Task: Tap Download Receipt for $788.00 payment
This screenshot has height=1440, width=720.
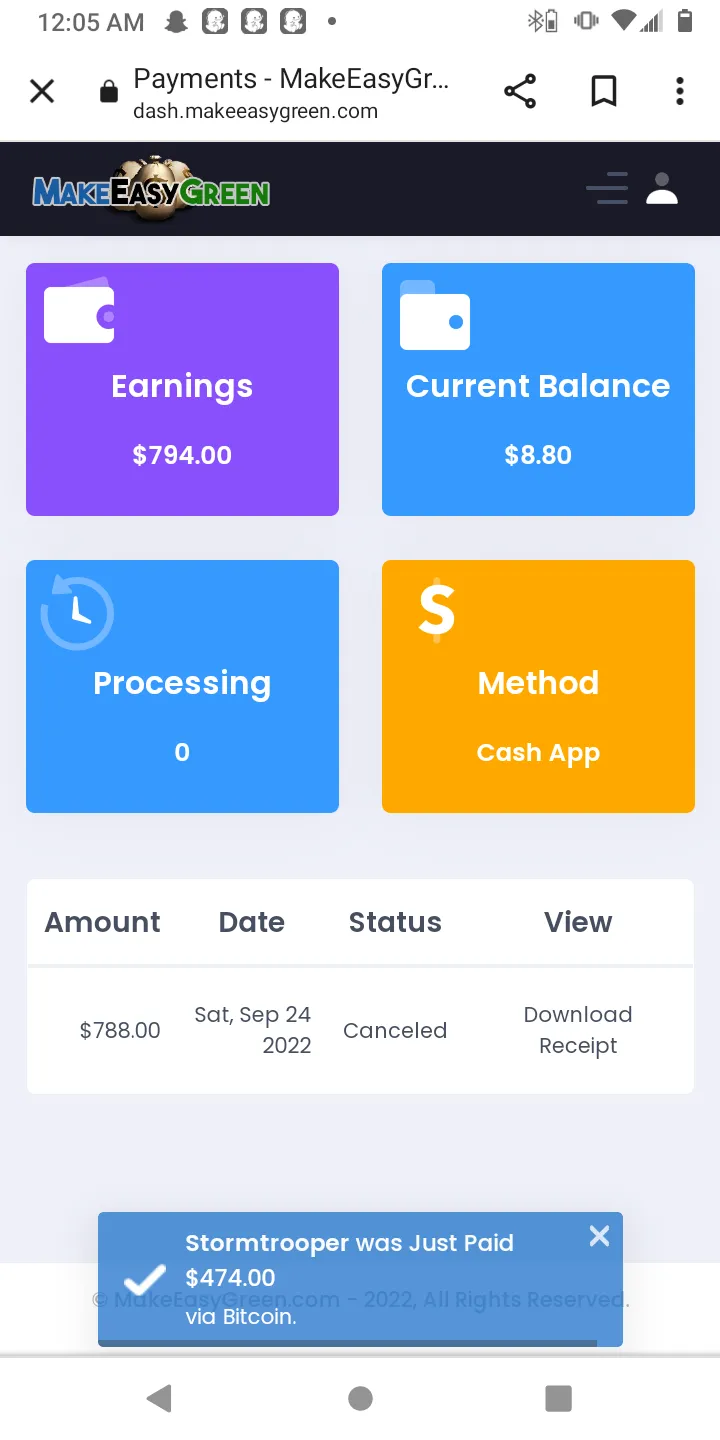Action: (578, 1030)
